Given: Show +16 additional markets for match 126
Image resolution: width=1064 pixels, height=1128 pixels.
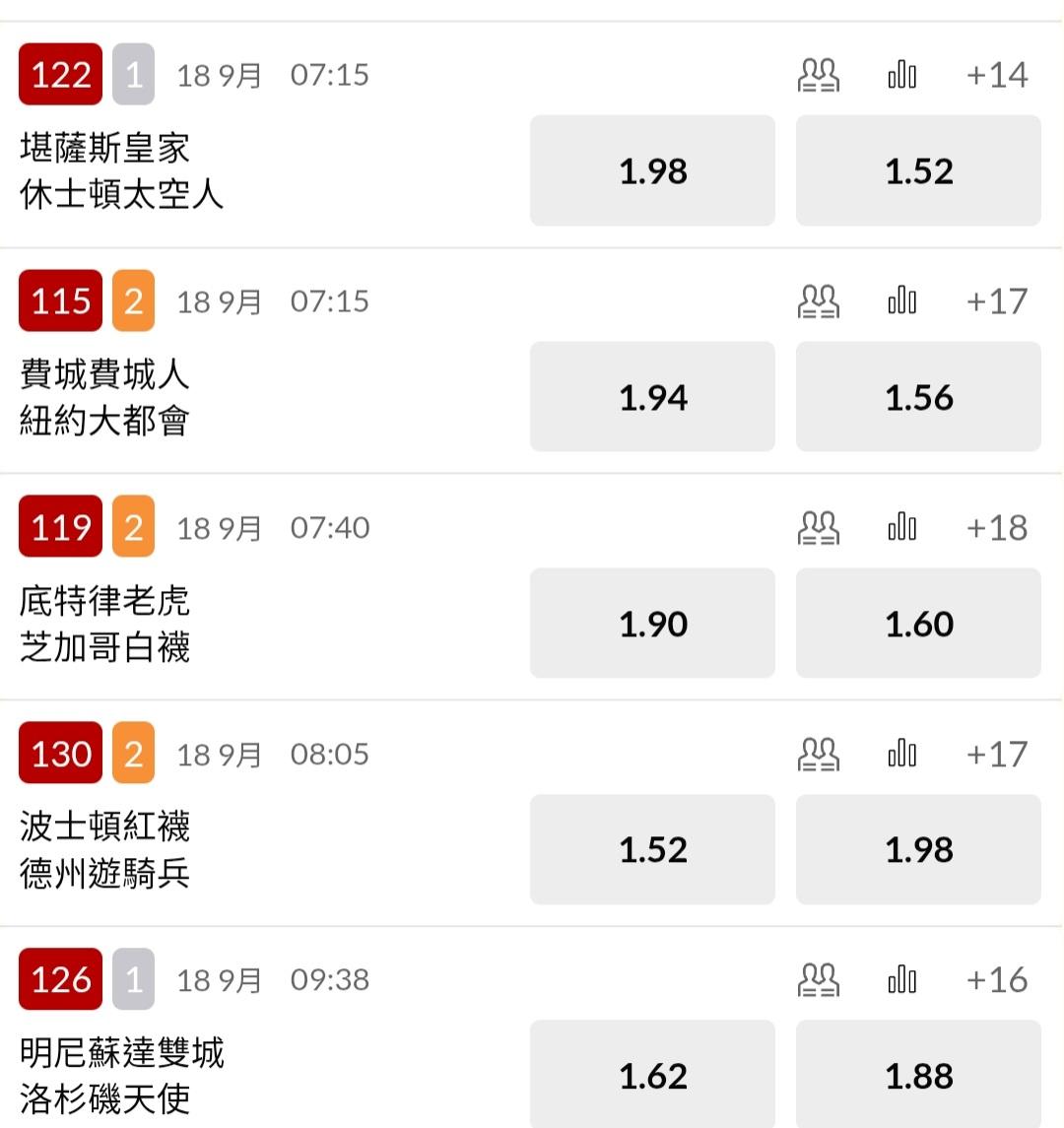Looking at the screenshot, I should coord(997,979).
